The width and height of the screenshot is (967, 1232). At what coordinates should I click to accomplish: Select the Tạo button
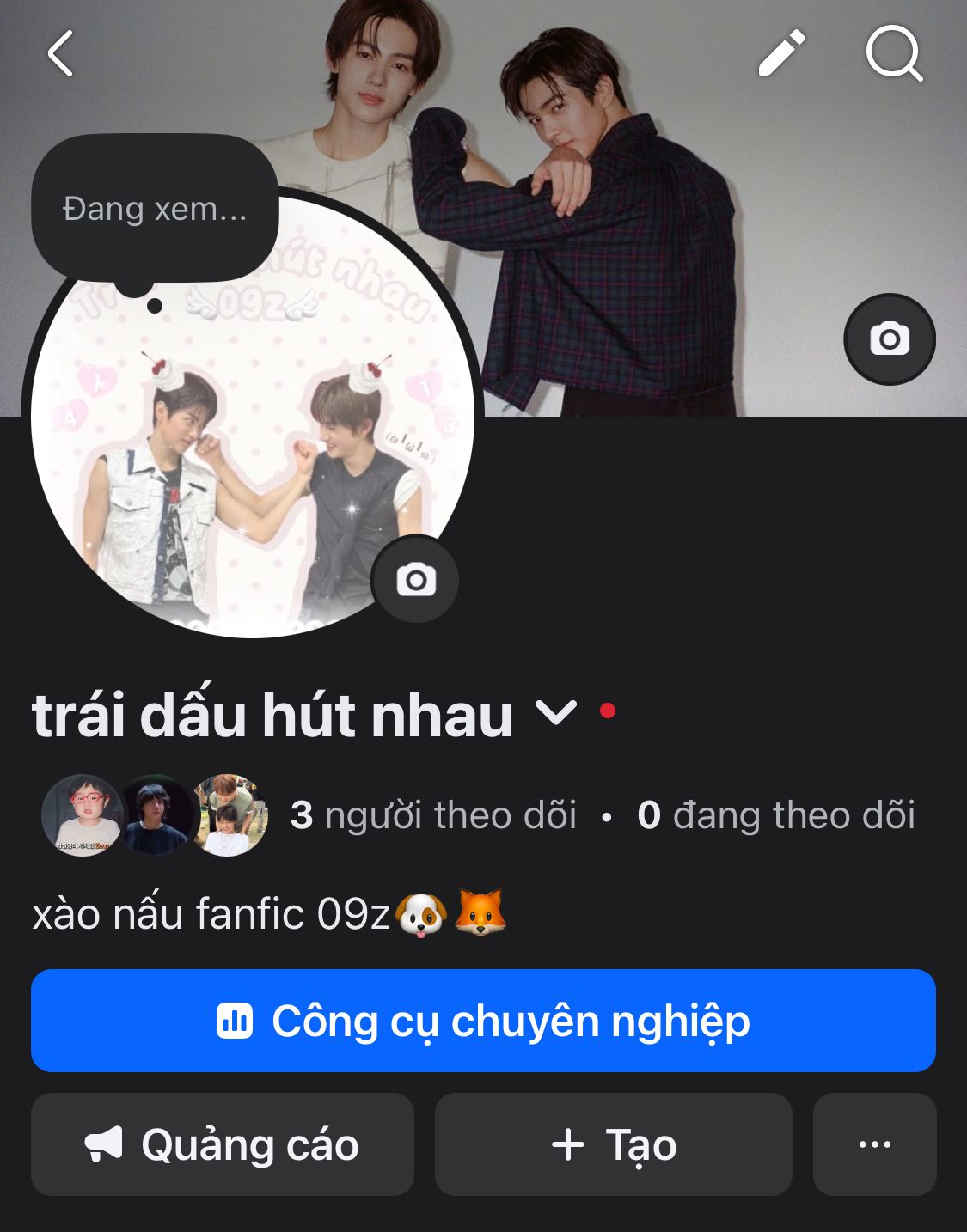pos(614,1144)
